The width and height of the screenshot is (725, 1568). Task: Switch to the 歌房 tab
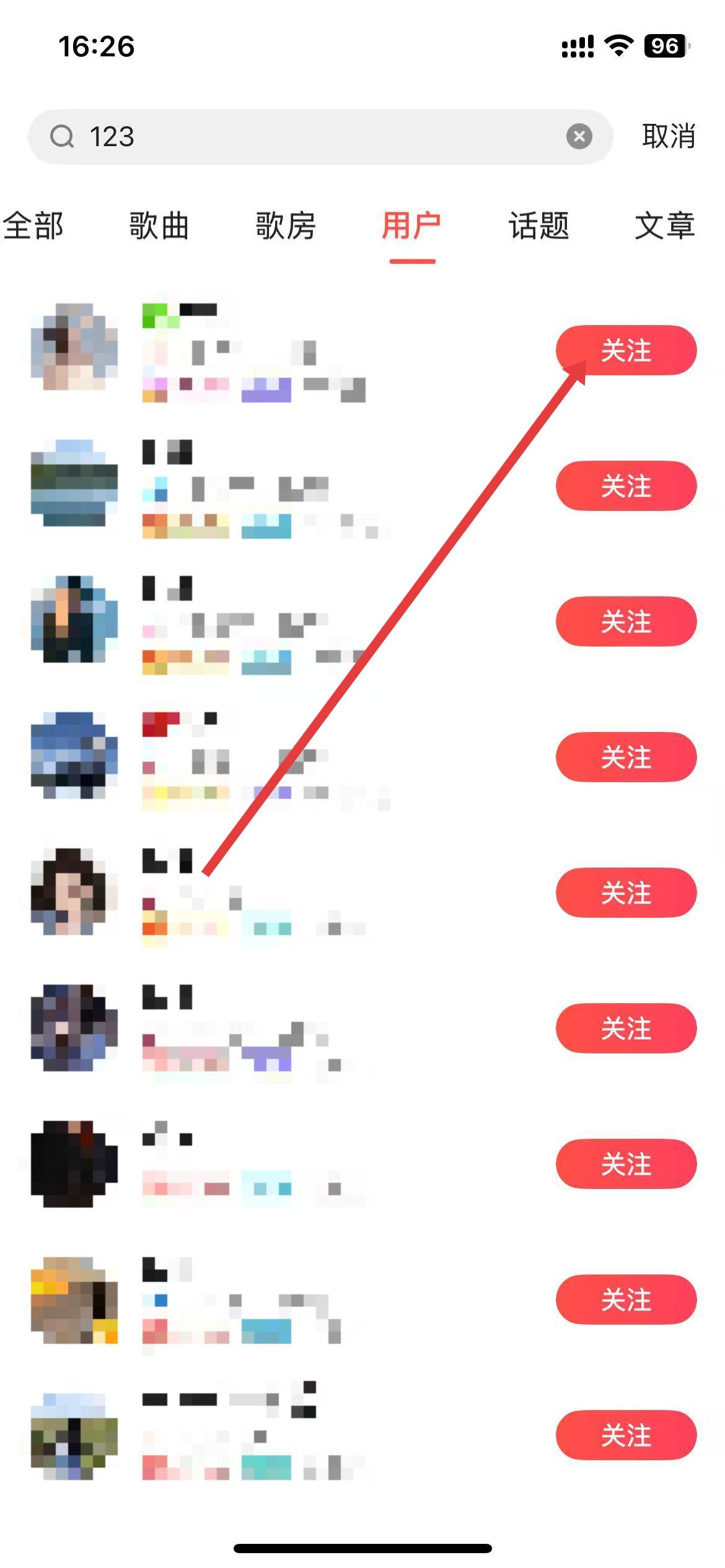tap(286, 225)
